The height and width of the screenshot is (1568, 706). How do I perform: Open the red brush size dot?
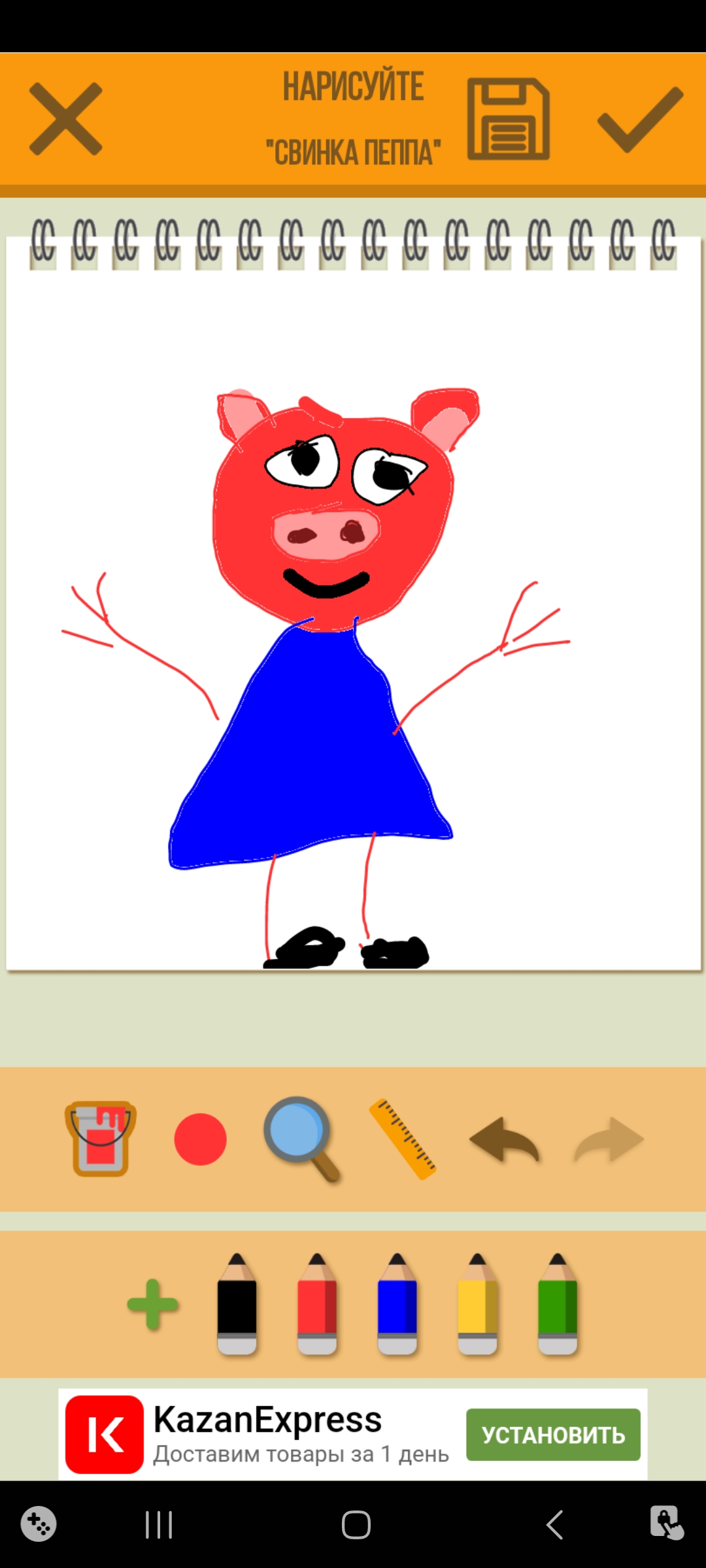click(201, 1139)
